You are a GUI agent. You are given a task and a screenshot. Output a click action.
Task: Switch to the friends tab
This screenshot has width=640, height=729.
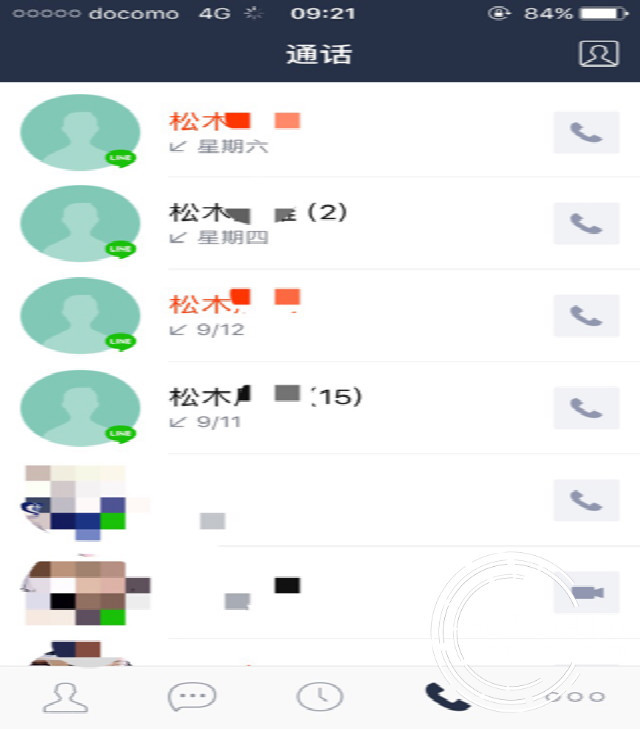(x=65, y=696)
